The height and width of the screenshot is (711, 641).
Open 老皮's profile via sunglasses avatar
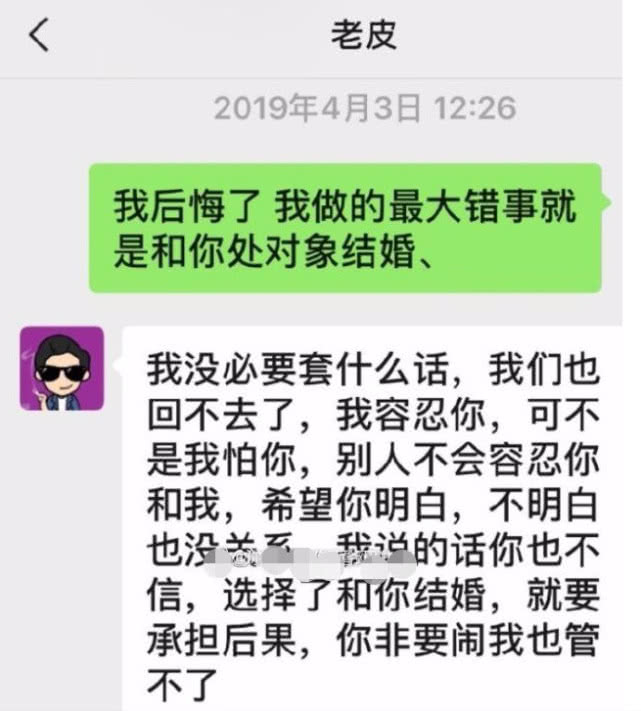click(x=62, y=368)
